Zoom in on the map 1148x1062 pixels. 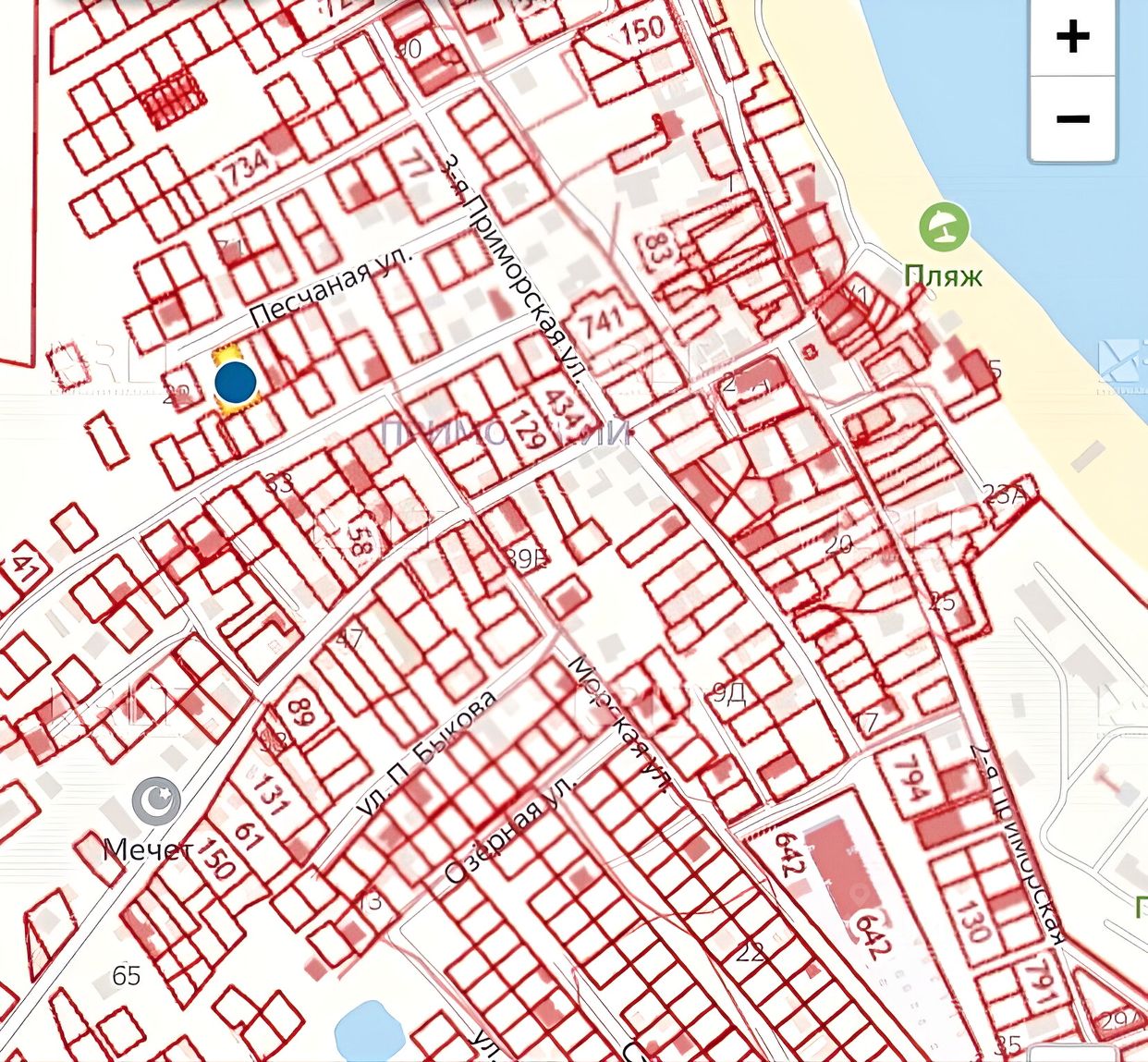pyautogui.click(x=1072, y=38)
